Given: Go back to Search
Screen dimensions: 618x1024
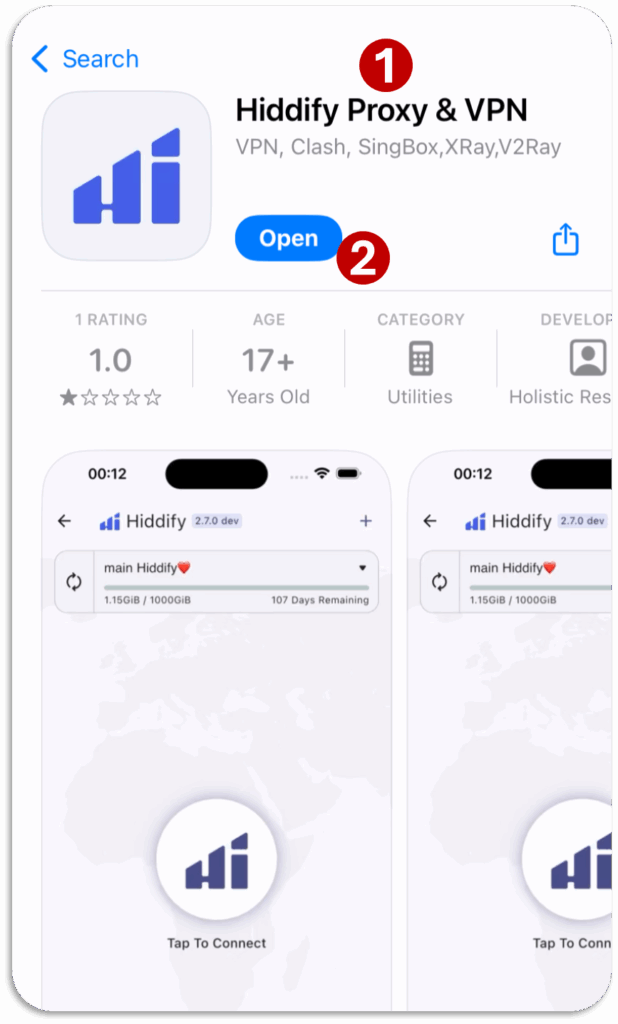Looking at the screenshot, I should point(85,59).
